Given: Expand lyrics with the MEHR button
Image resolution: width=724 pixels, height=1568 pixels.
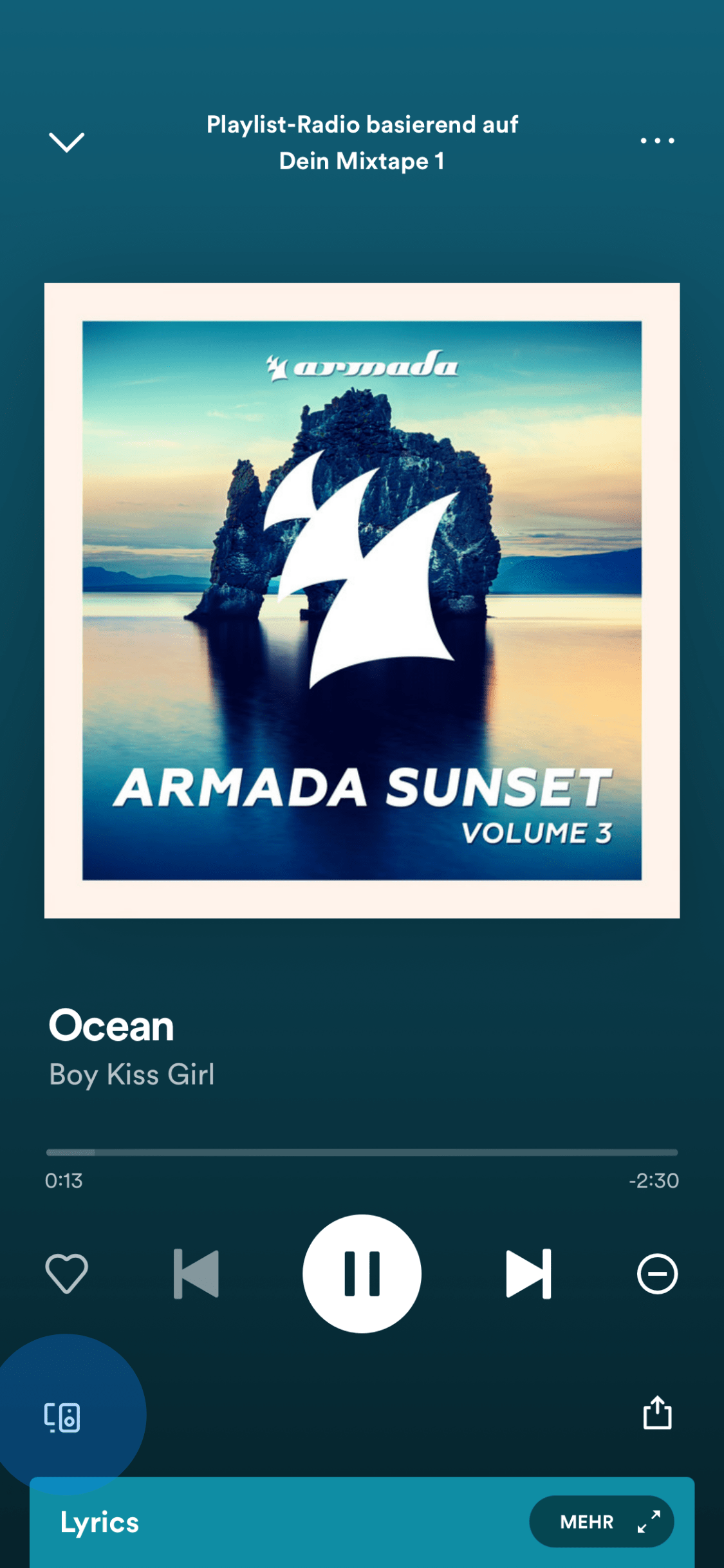Looking at the screenshot, I should [x=601, y=1522].
